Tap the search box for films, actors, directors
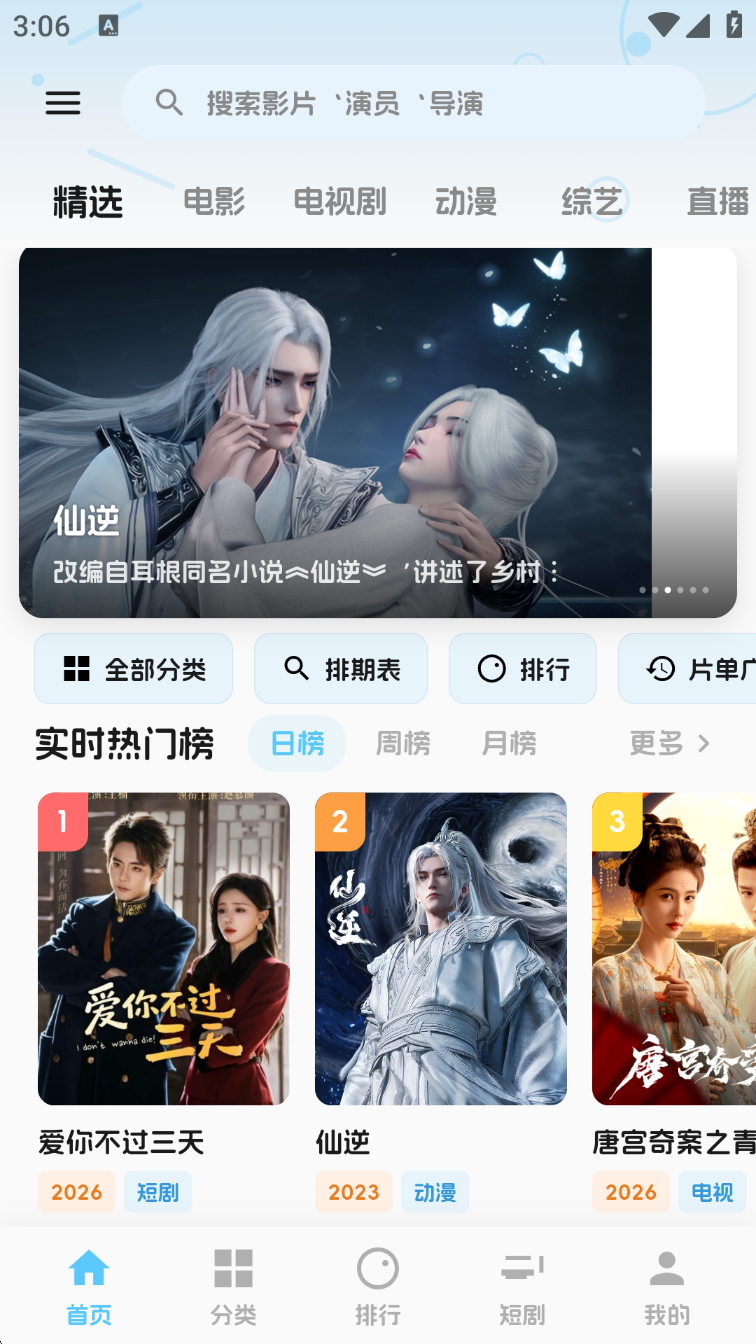This screenshot has height=1344, width=756. coord(413,103)
